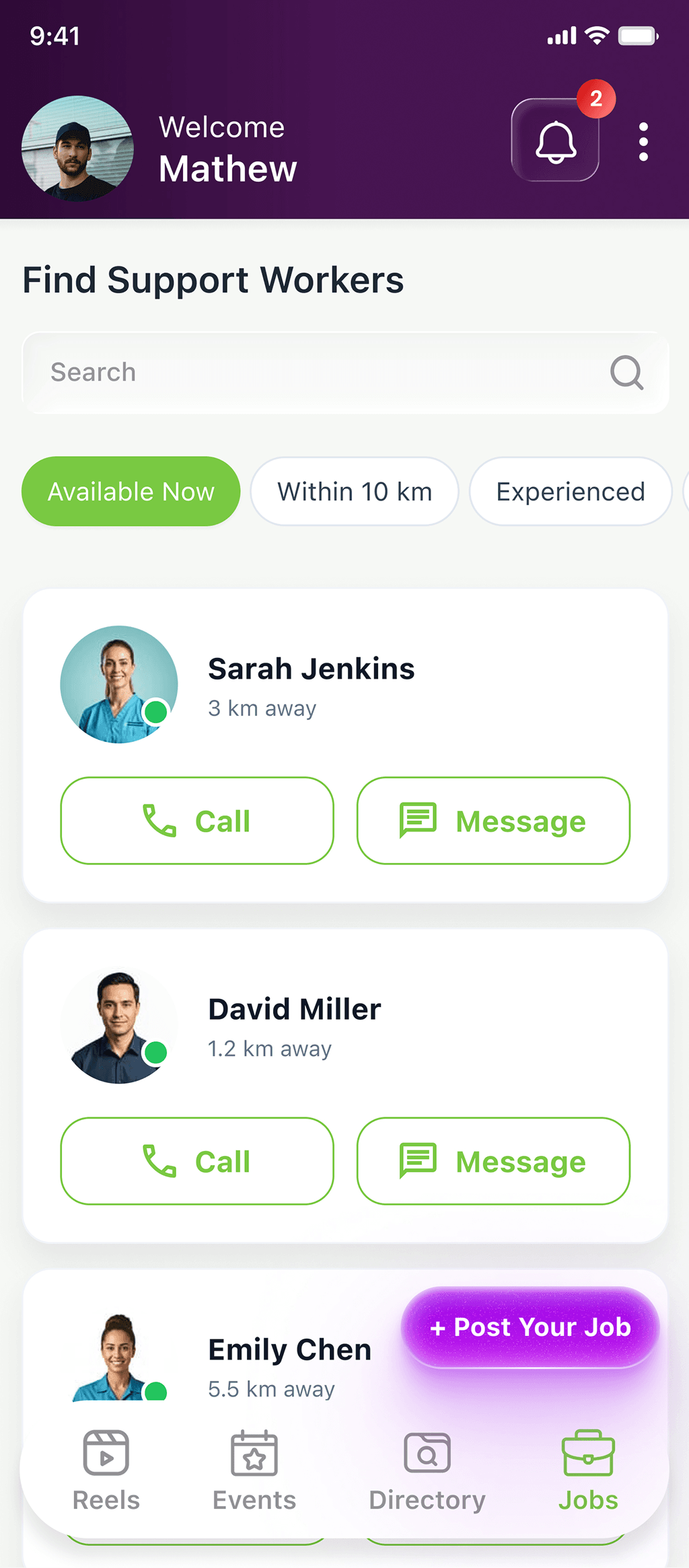Tap Post Your Job button
Image resolution: width=689 pixels, height=1568 pixels.
[x=530, y=1327]
